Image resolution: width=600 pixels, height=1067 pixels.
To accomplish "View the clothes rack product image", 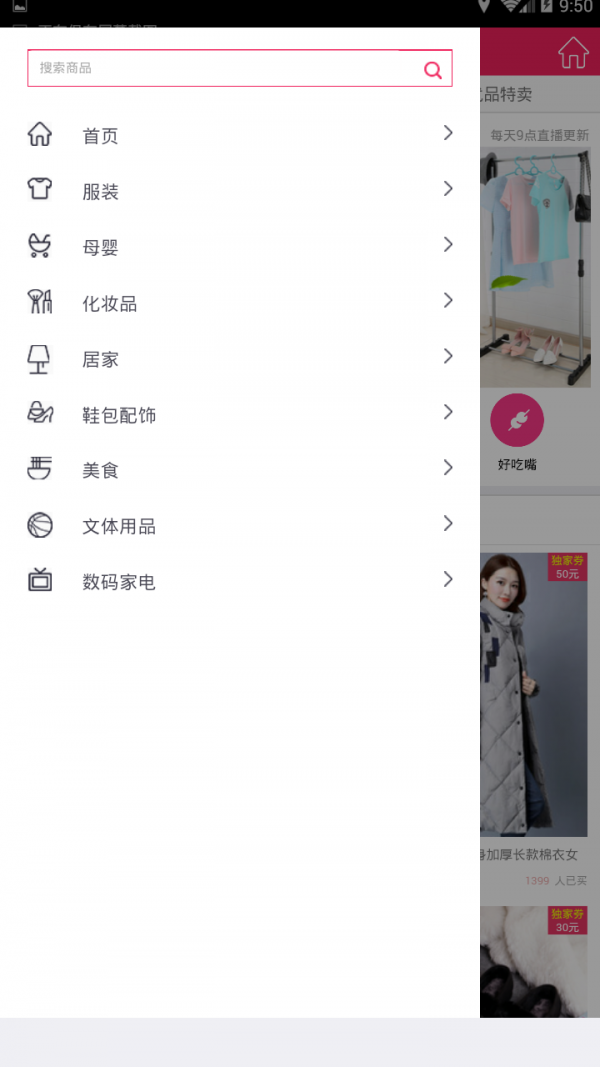I will point(535,268).
